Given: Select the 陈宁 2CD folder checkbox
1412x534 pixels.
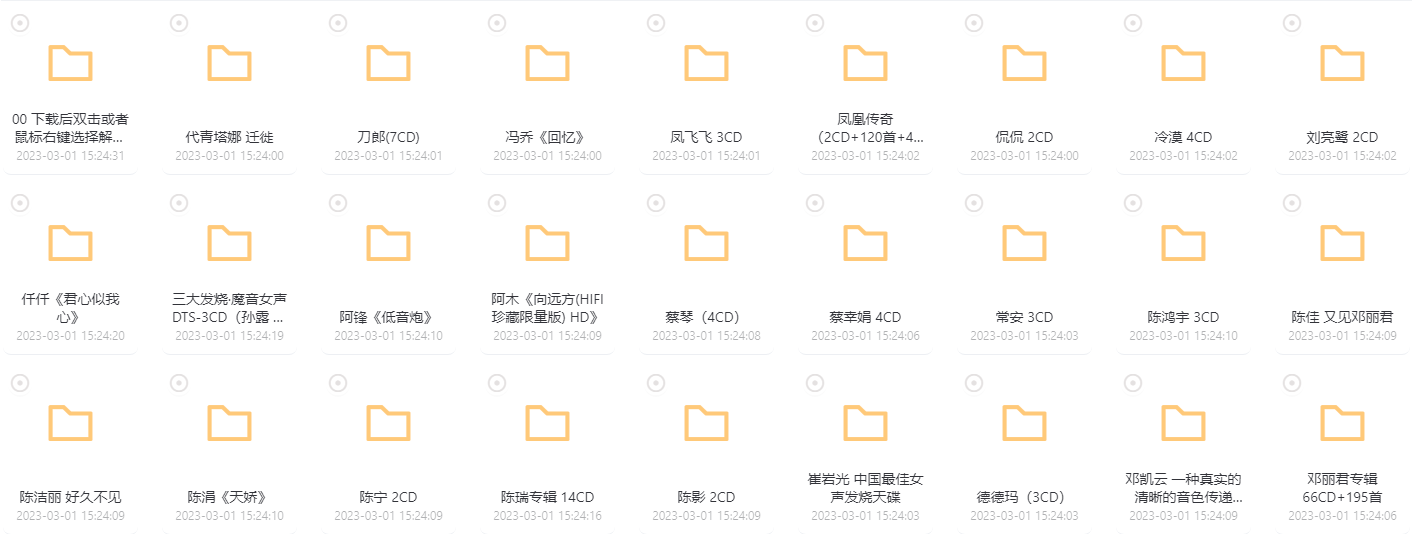Looking at the screenshot, I should click(x=338, y=383).
